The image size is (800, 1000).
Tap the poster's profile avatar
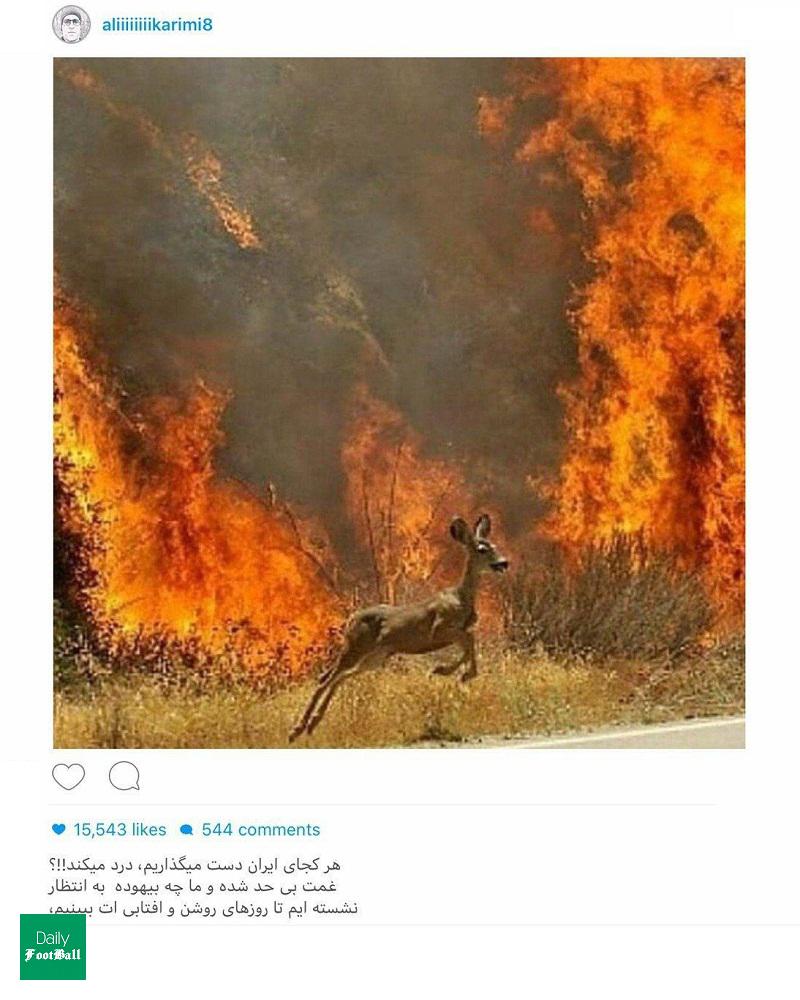point(71,25)
